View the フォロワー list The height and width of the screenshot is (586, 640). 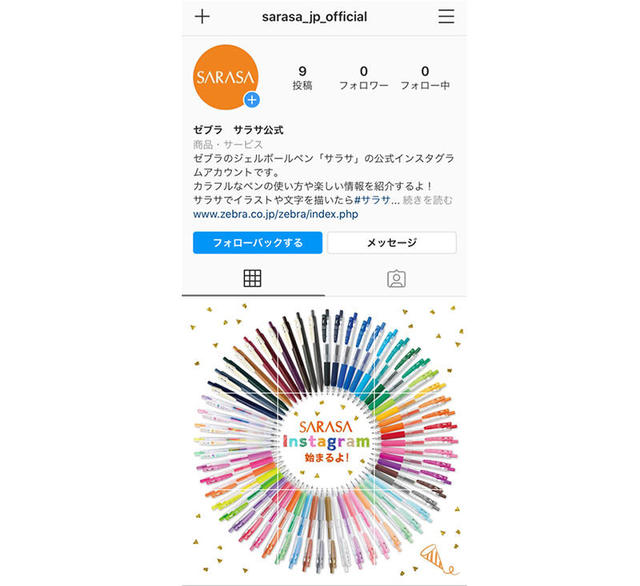click(363, 78)
